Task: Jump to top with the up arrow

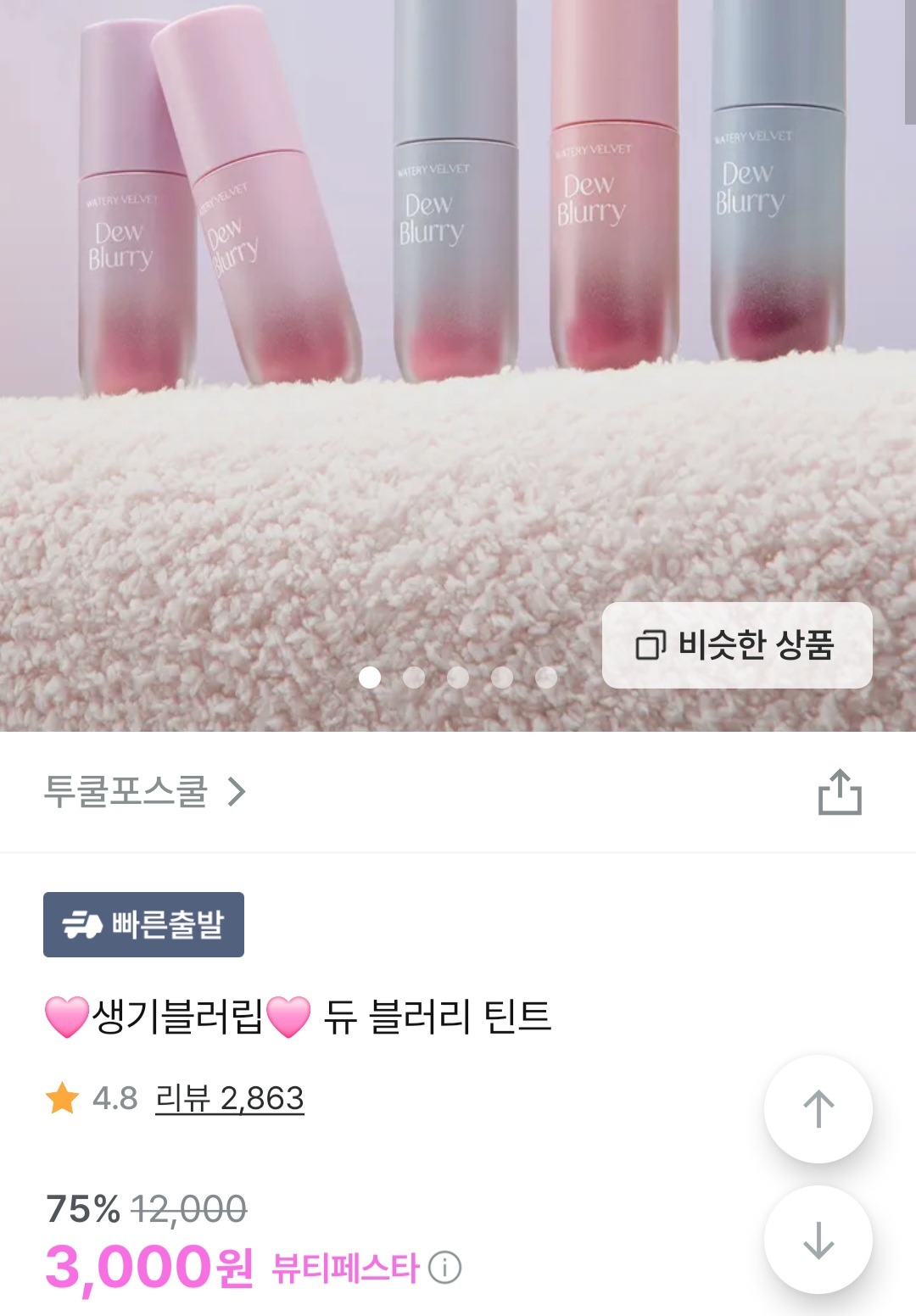Action: (x=818, y=1108)
